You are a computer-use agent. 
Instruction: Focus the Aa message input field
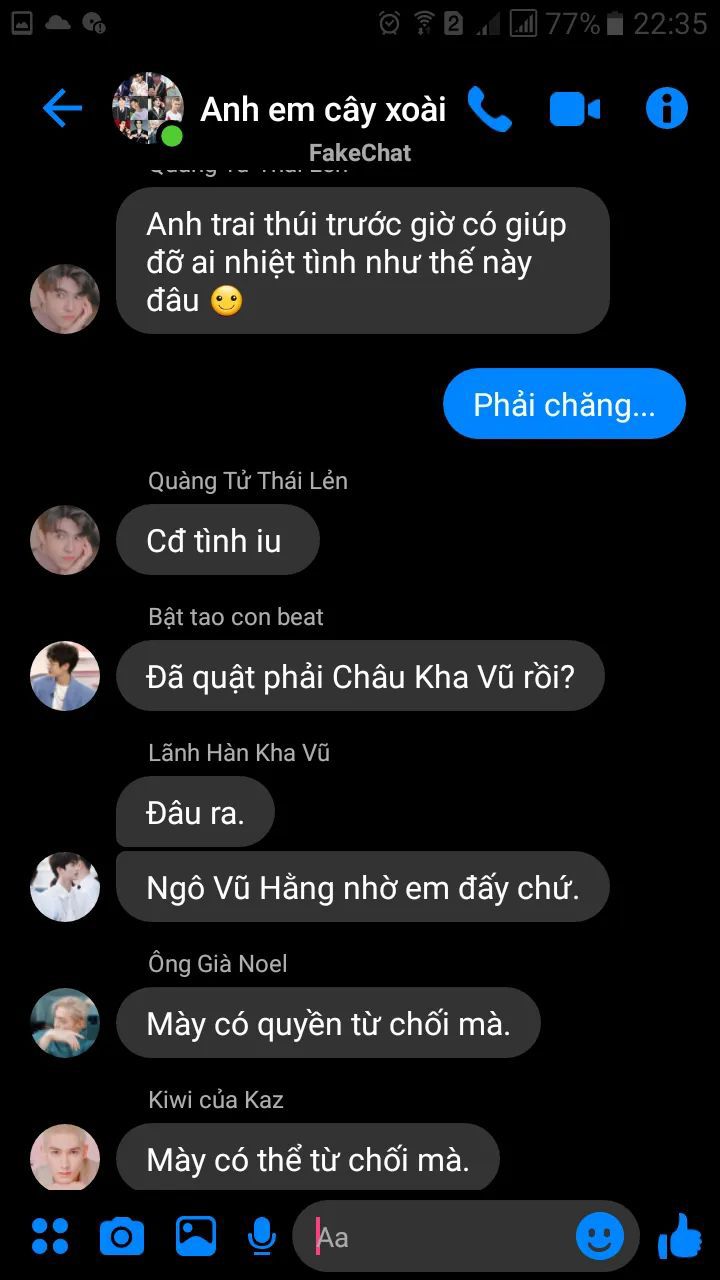(440, 1238)
